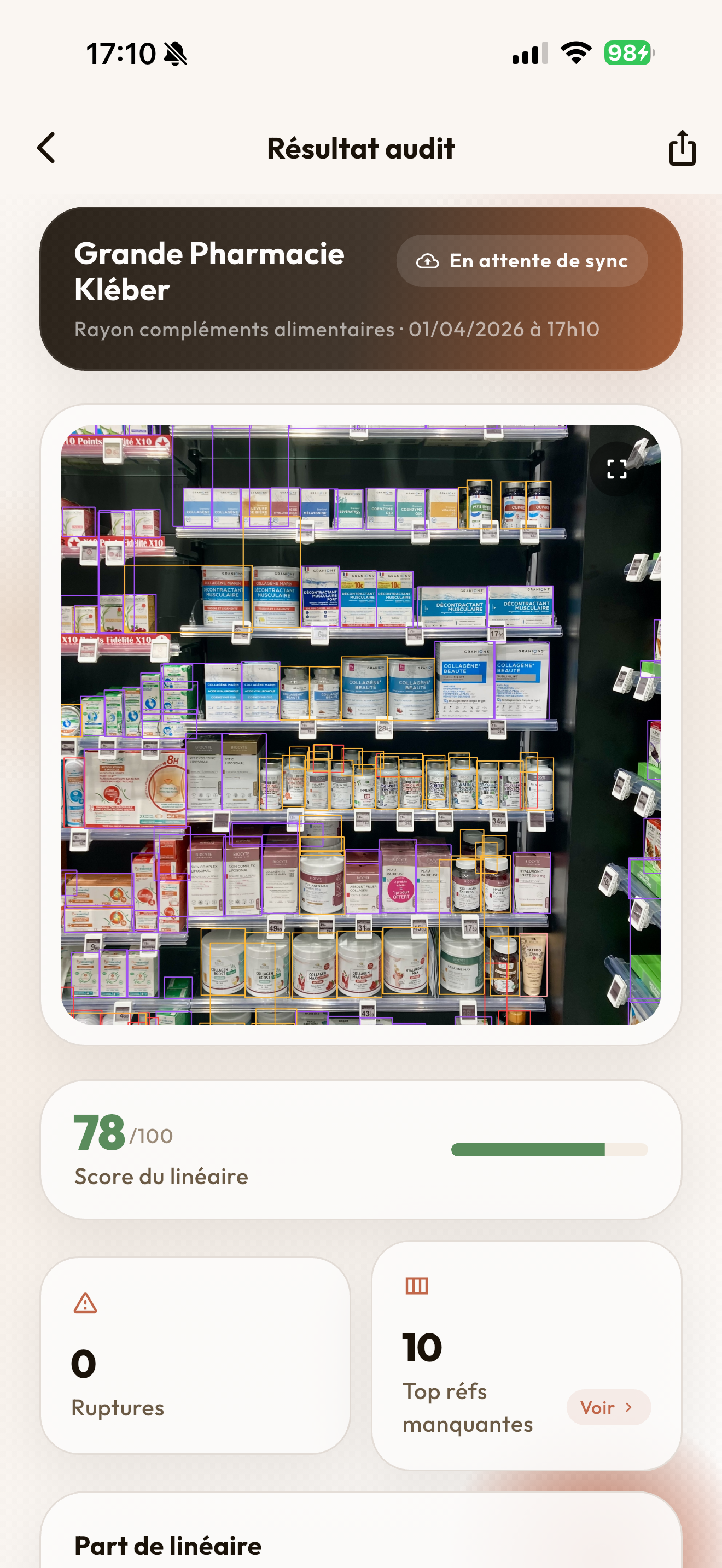Open the share icon at top right
Screen dimensions: 722x1568
[x=680, y=148]
